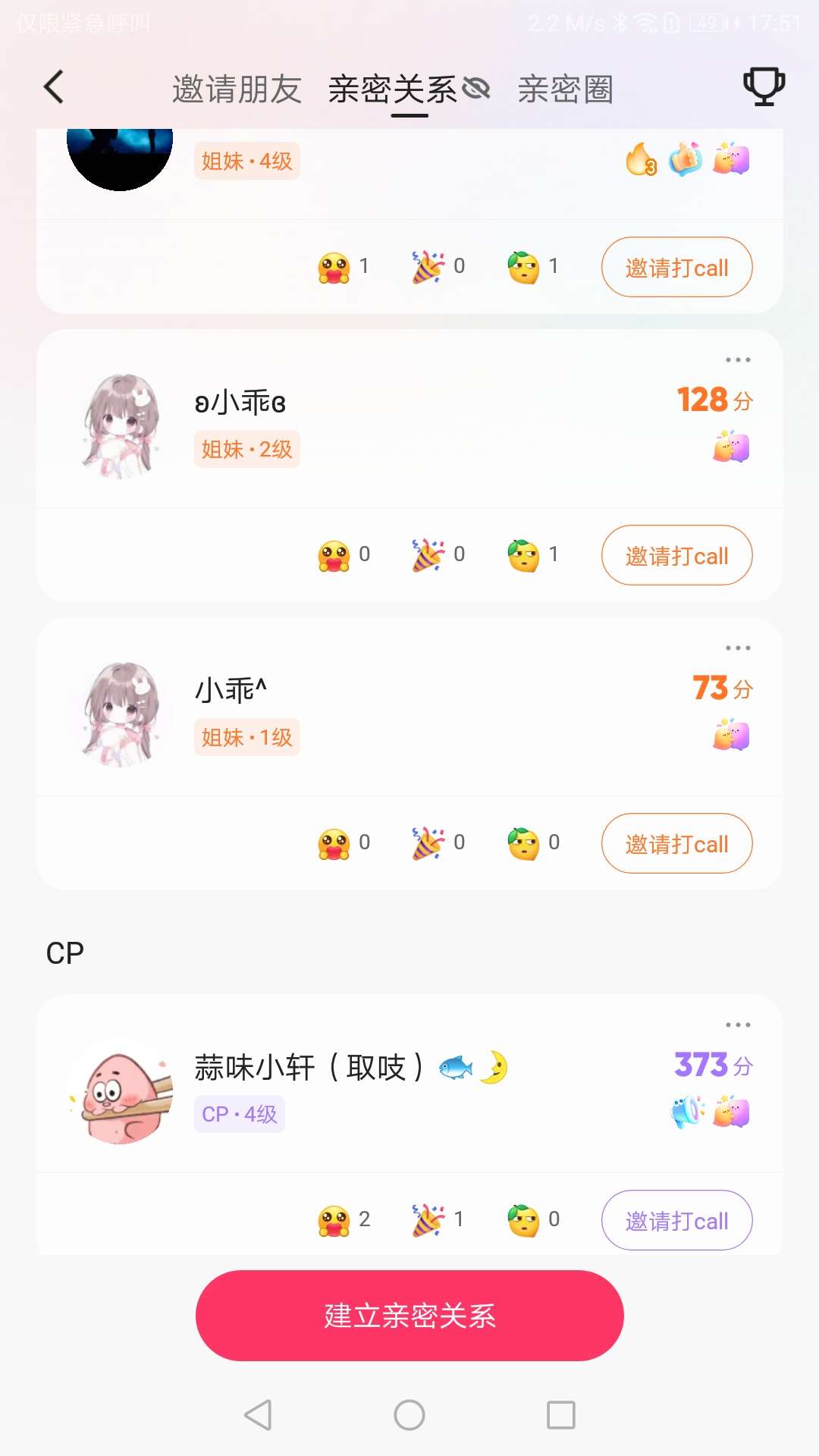The height and width of the screenshot is (1456, 819).
Task: View 小乖^'s avatar profile
Action: click(x=120, y=714)
